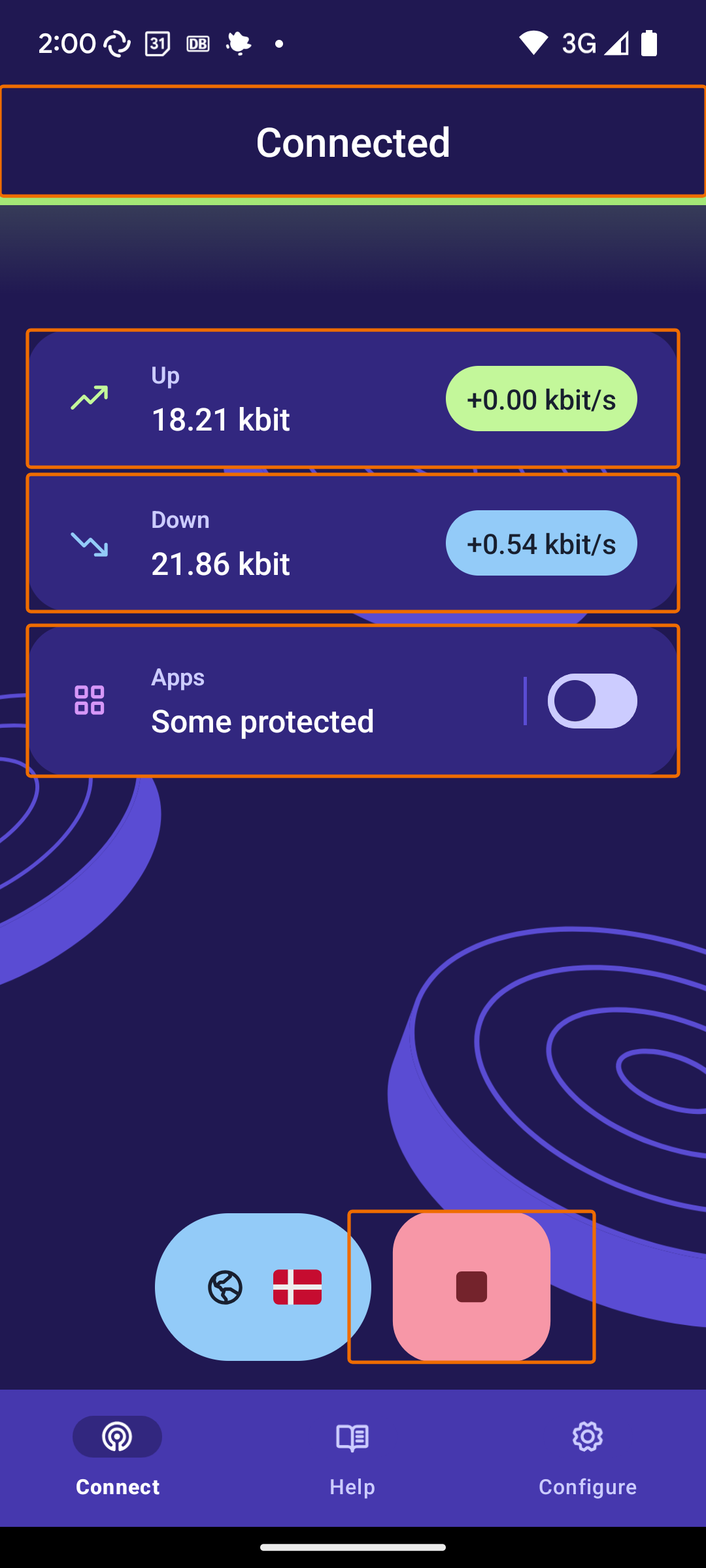The image size is (706, 1568).
Task: Stop the VPN connection
Action: (x=471, y=1286)
